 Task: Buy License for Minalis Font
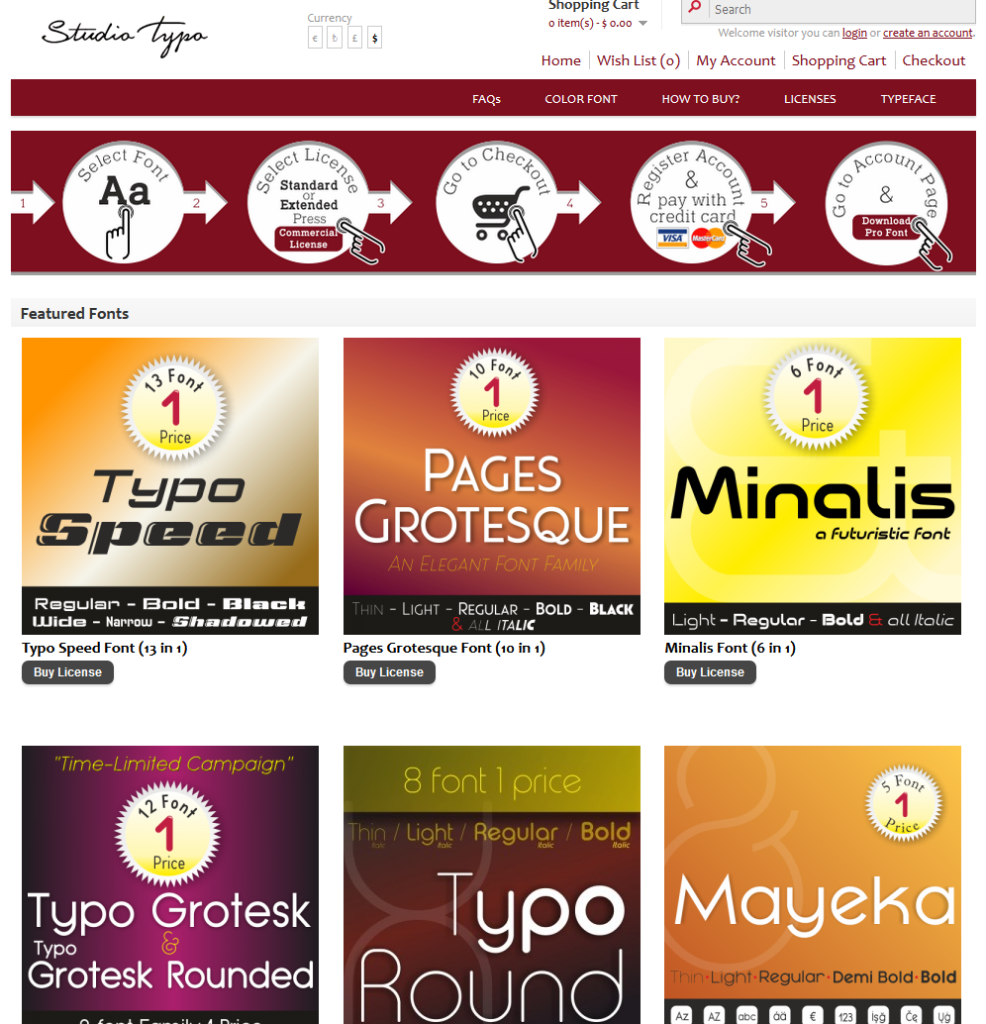[x=710, y=673]
